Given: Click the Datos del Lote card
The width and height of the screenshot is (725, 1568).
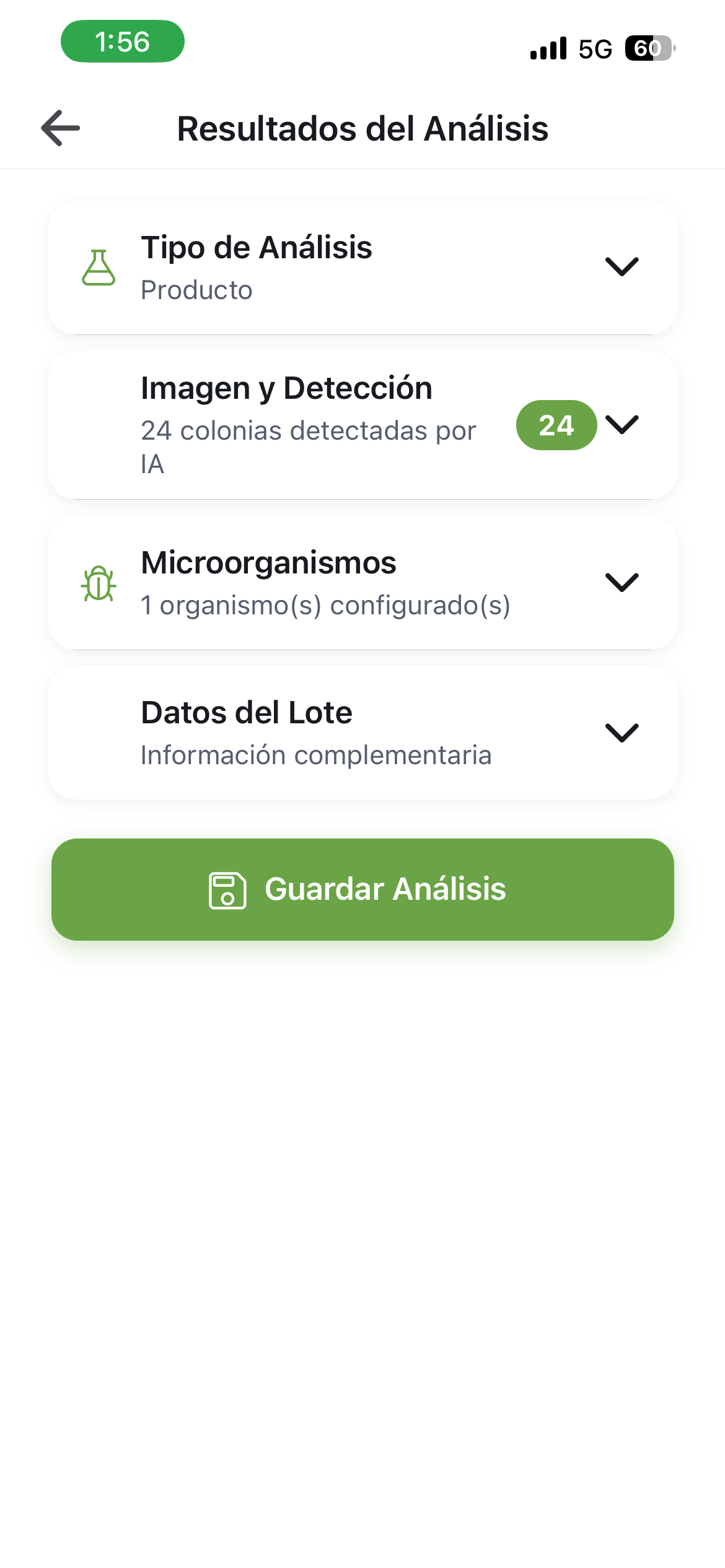Looking at the screenshot, I should pyautogui.click(x=362, y=733).
